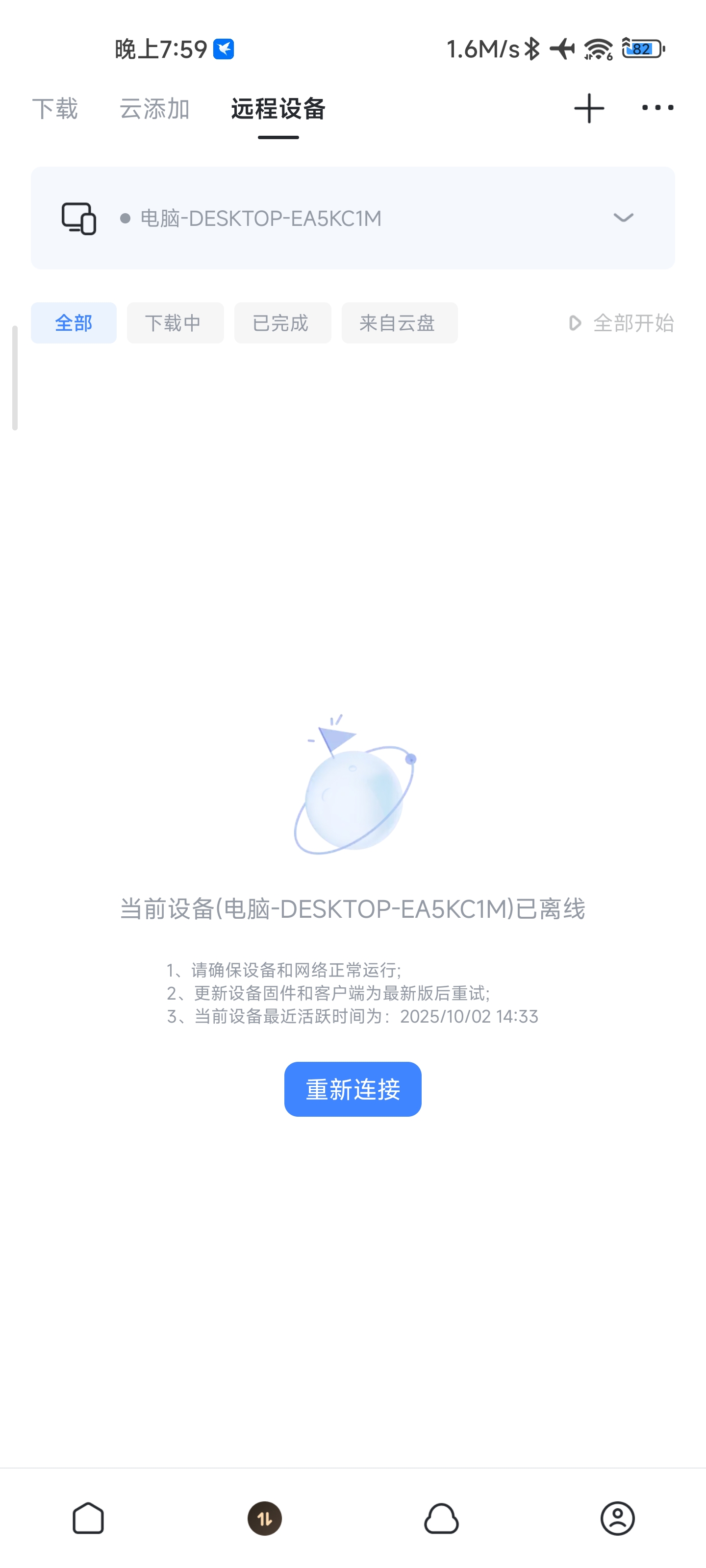Screen dimensions: 706x1568
Task: Tap the 重新连接 button
Action: [x=353, y=1089]
